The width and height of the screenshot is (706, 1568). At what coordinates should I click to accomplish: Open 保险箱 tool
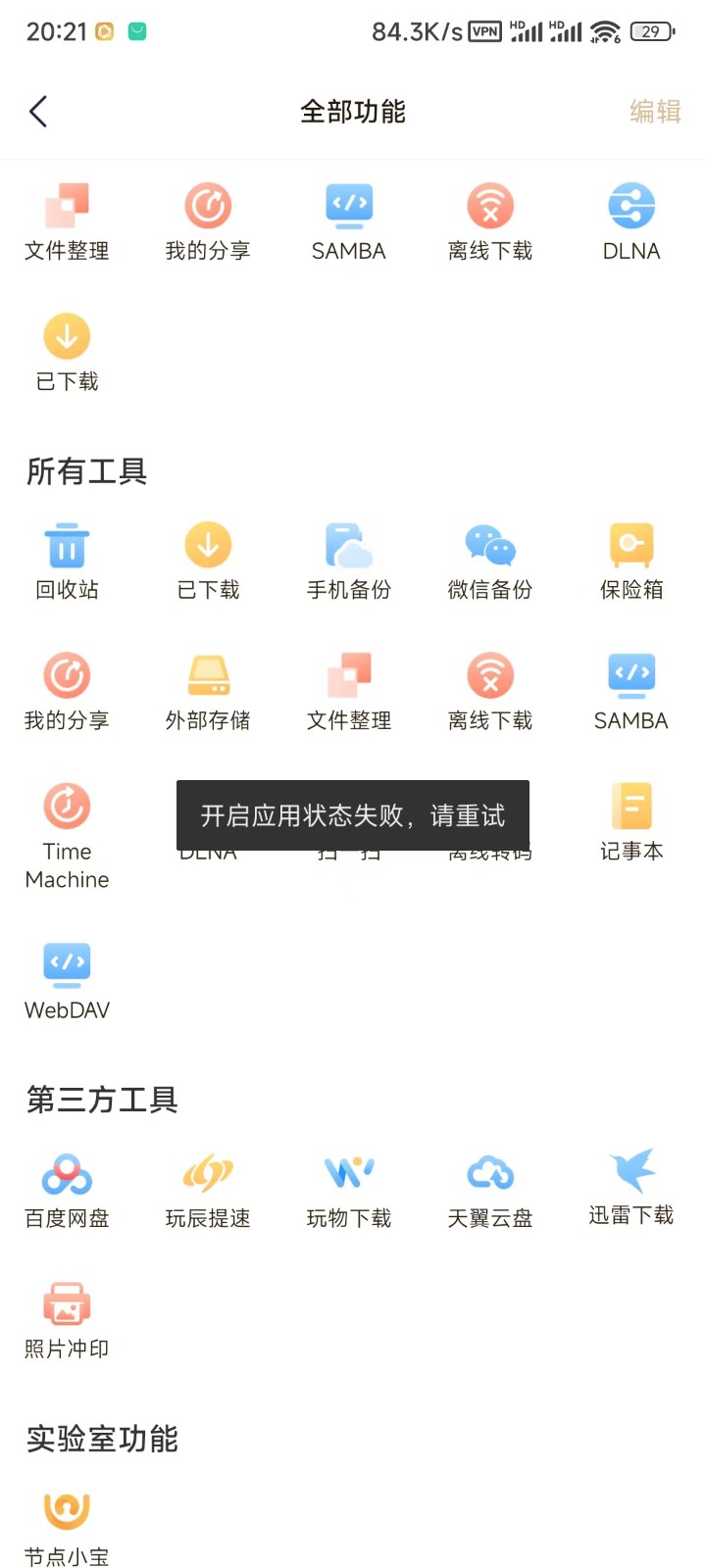click(x=631, y=561)
